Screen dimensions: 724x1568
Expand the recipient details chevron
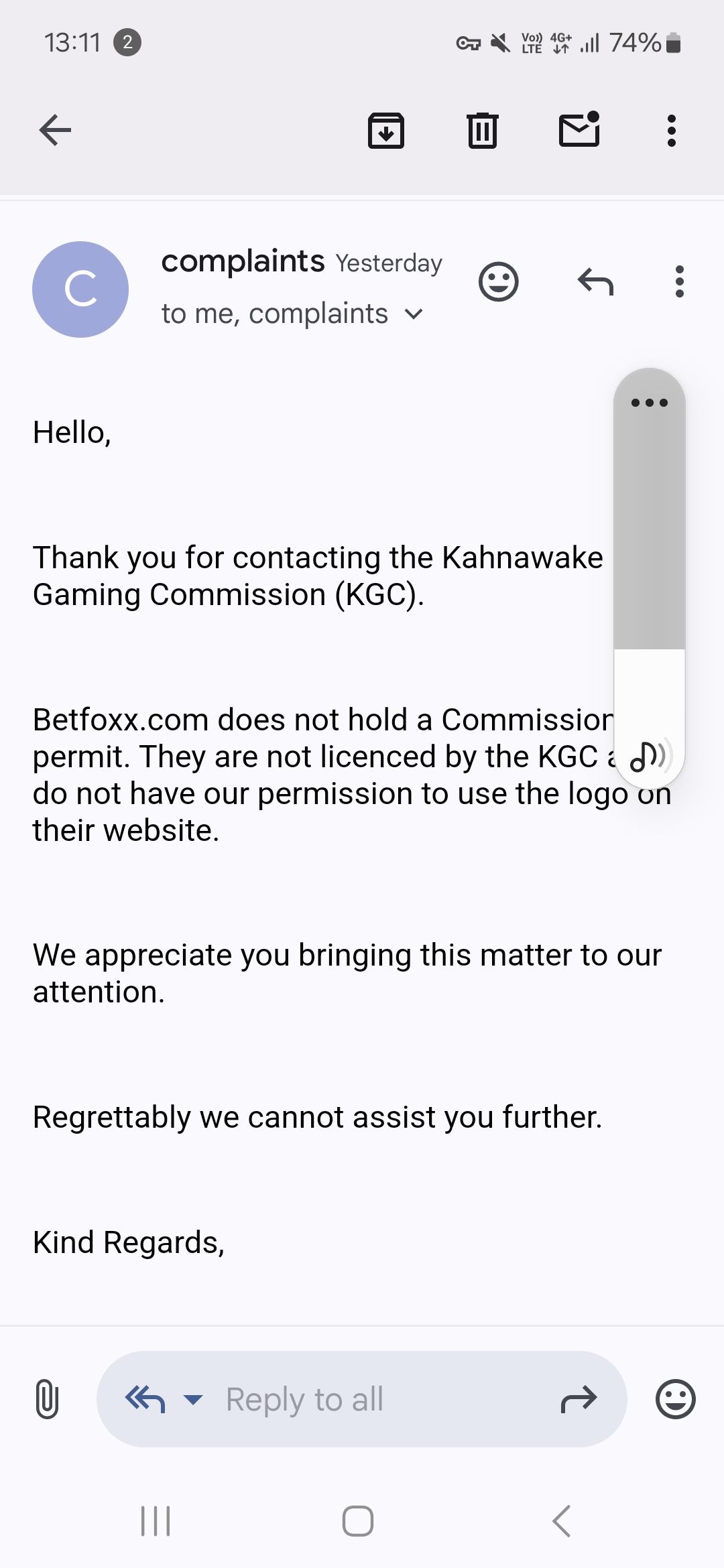click(414, 314)
